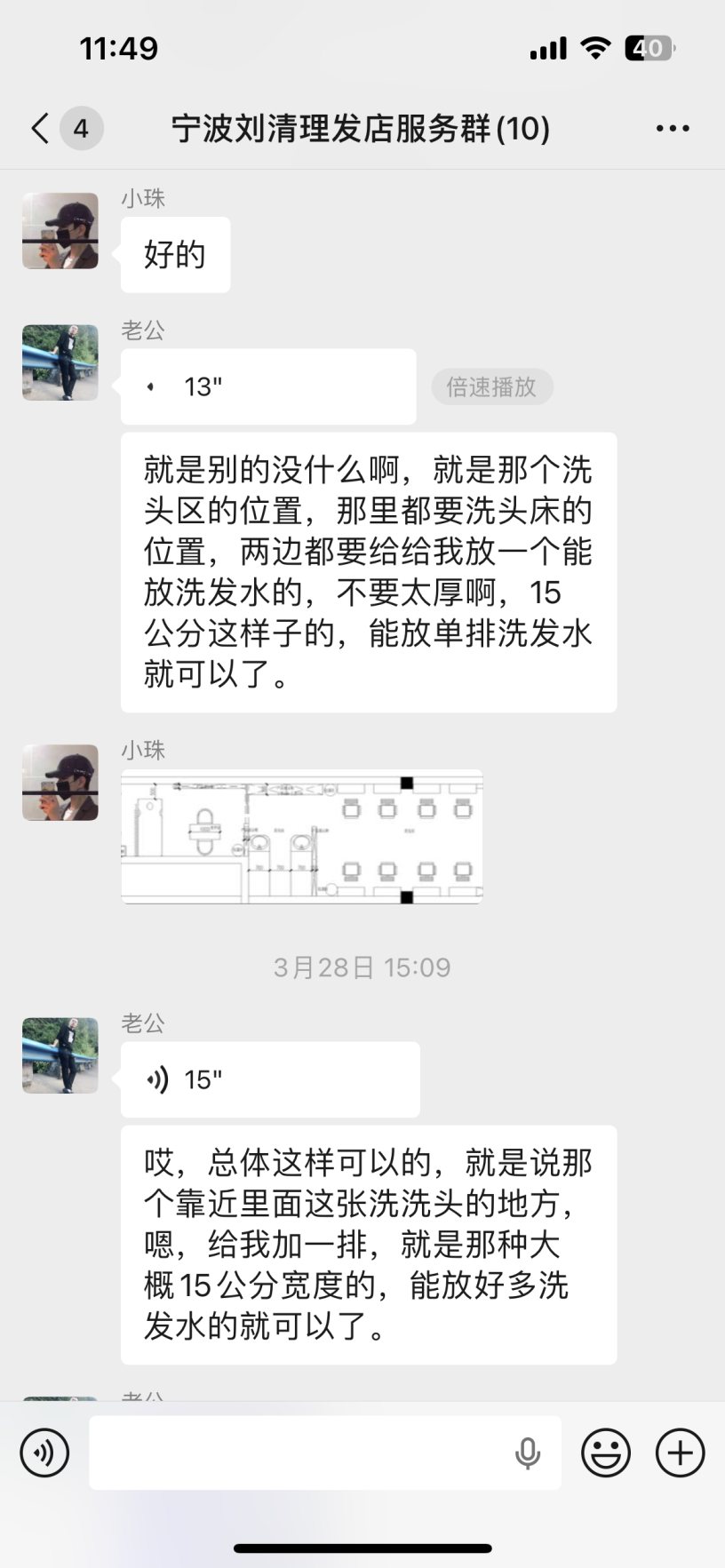Open 老公's avatar beside the 13-second voice message
Image resolution: width=725 pixels, height=1568 pixels.
[x=60, y=362]
